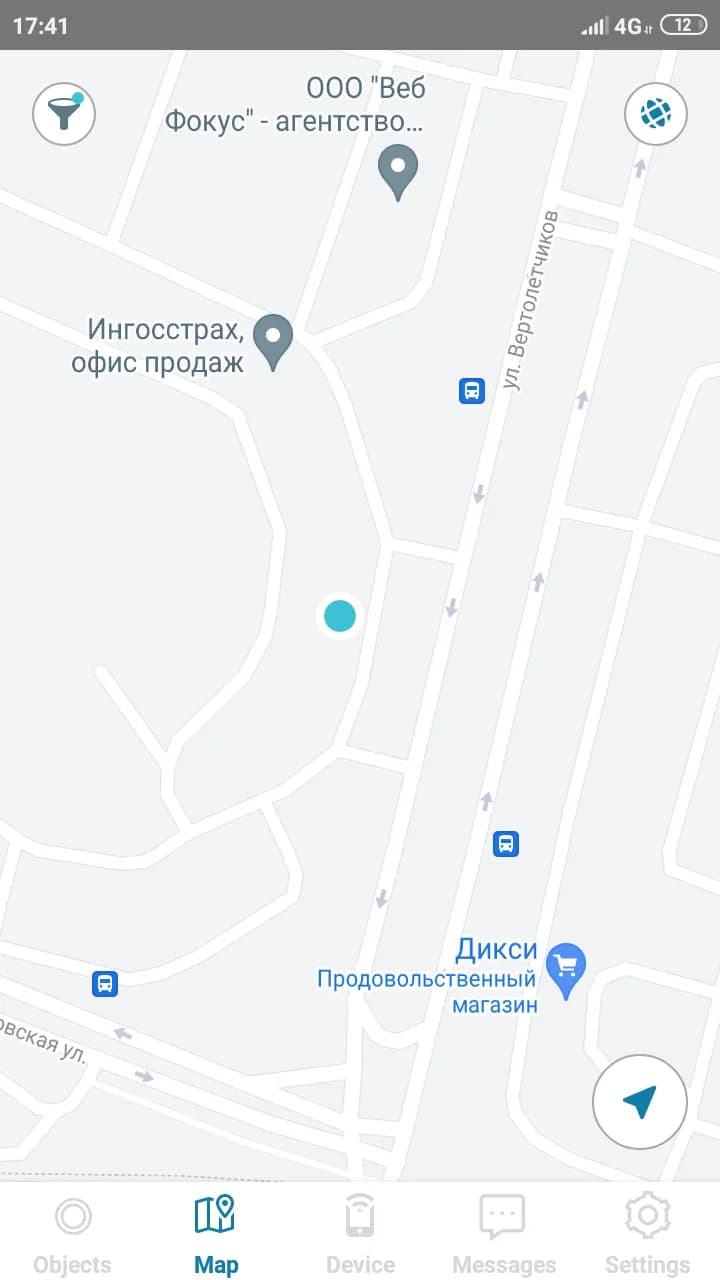Select the Дикси store marker

coord(568,971)
